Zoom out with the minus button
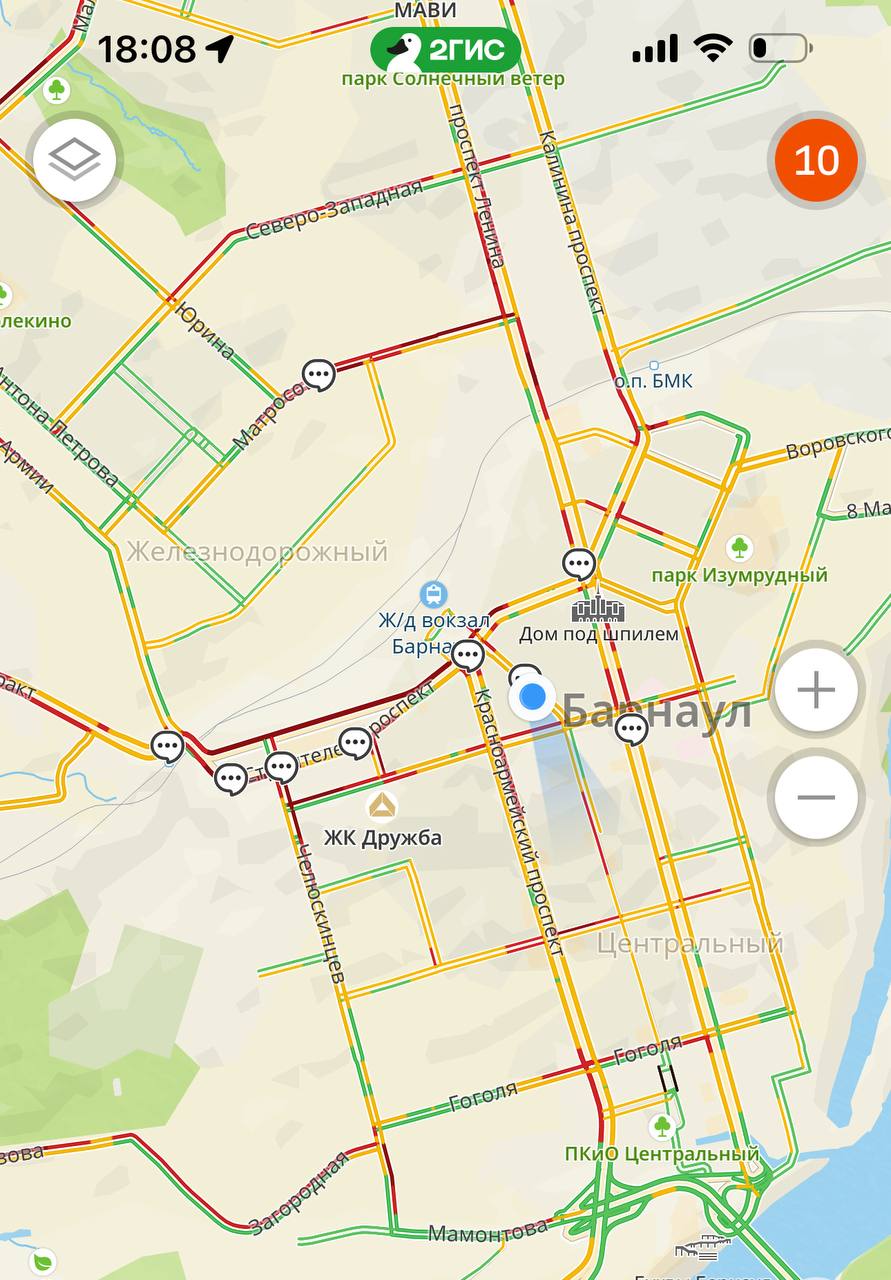The height and width of the screenshot is (1280, 891). (x=816, y=797)
